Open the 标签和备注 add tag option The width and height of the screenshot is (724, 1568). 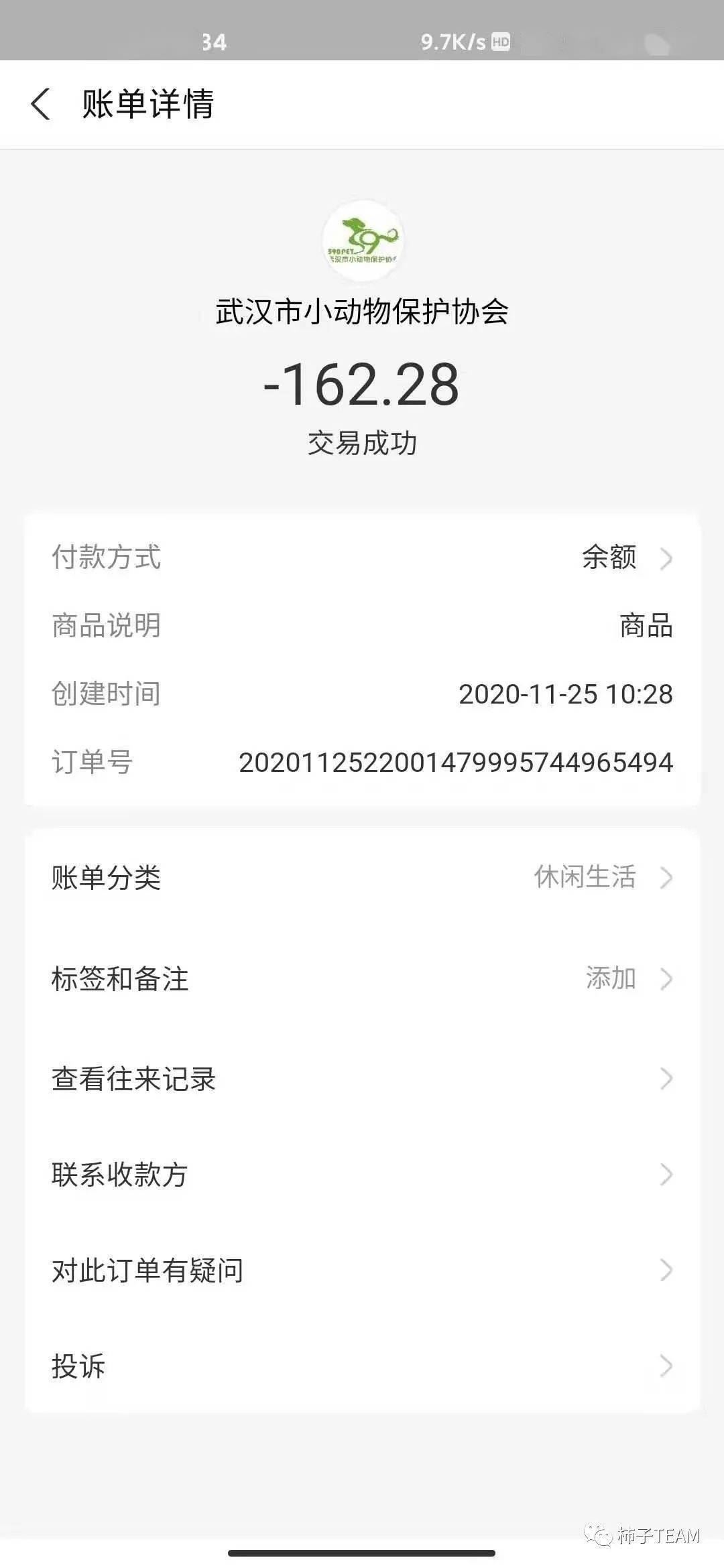pos(362,980)
